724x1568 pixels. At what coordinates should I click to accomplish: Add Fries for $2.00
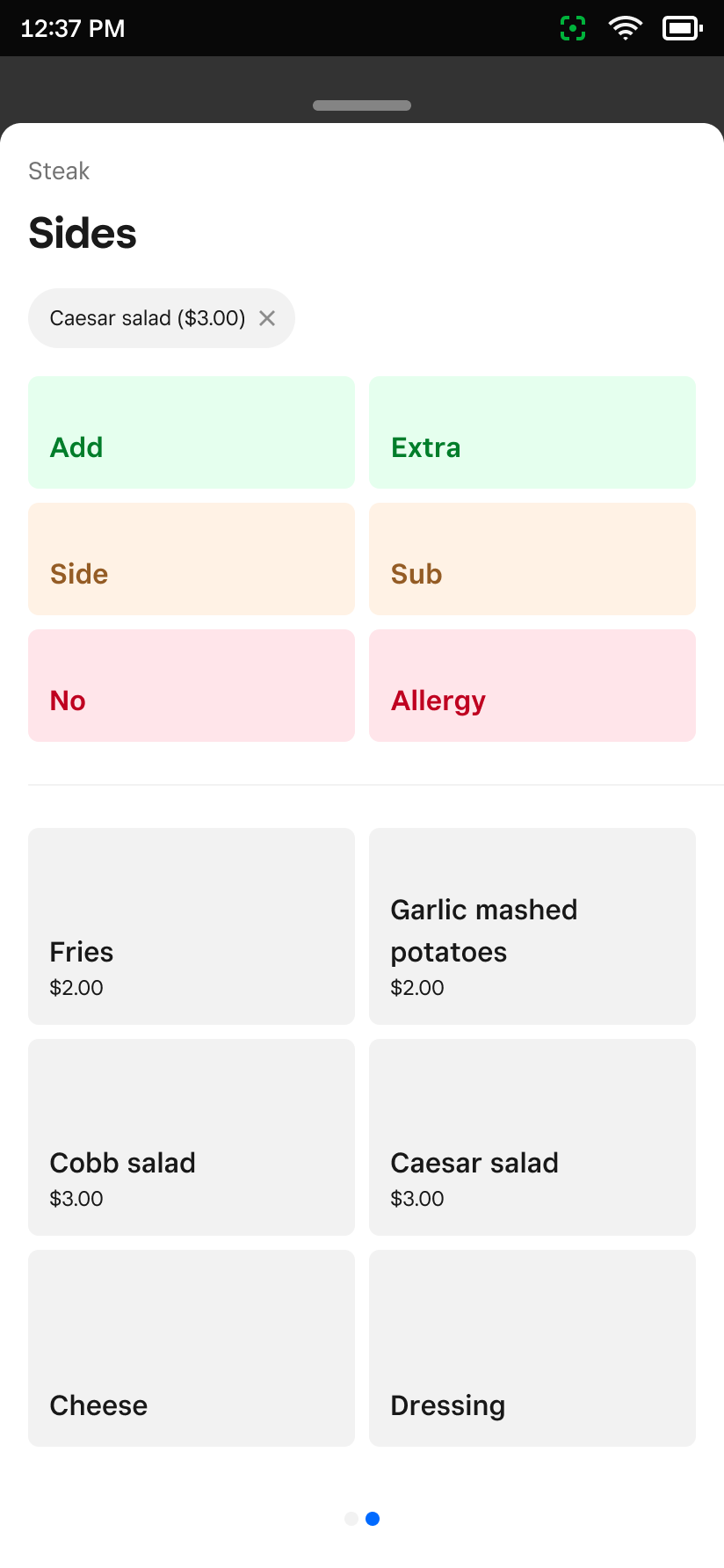point(192,926)
